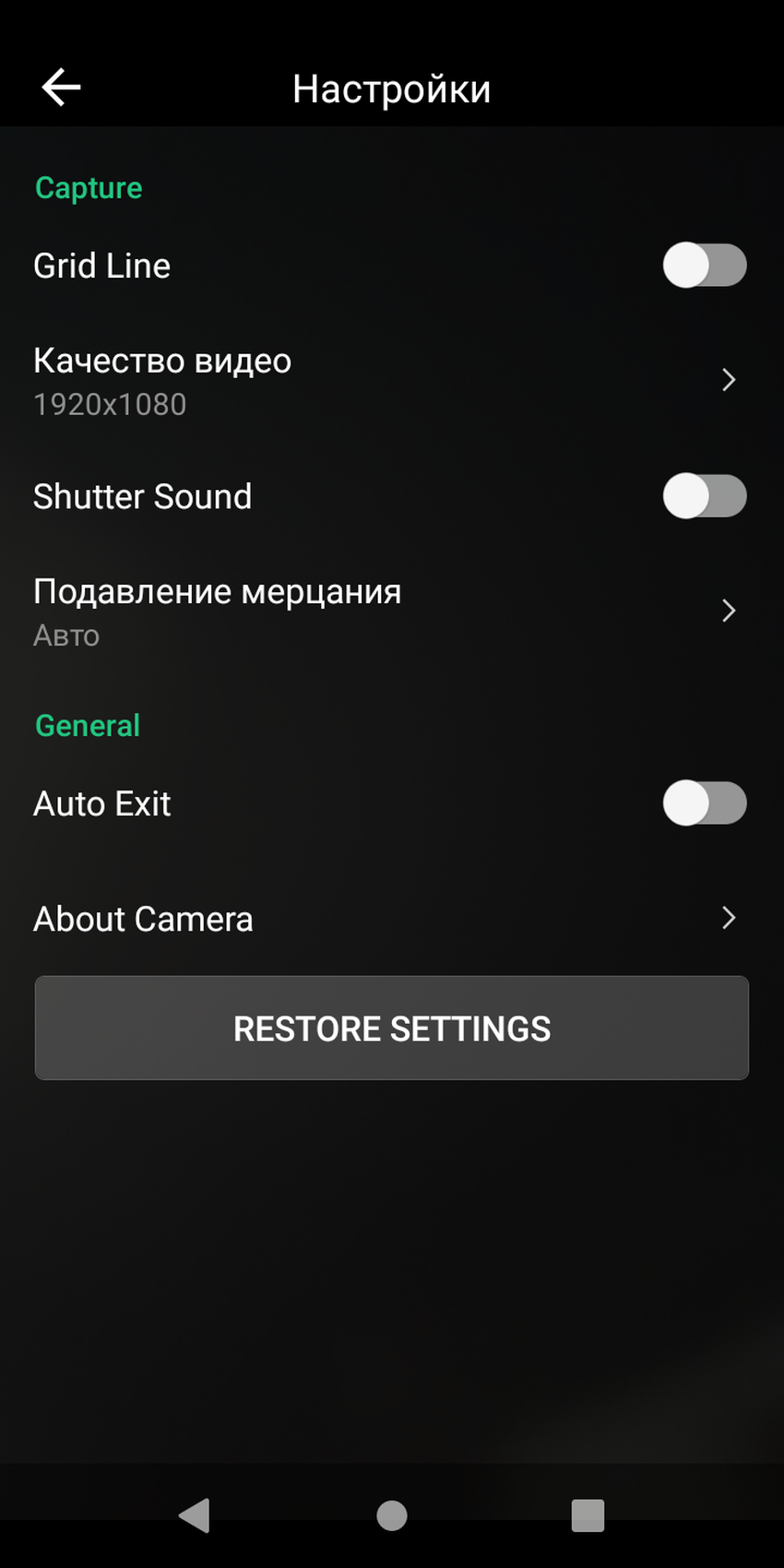Turn on Shutter Sound

tap(704, 496)
